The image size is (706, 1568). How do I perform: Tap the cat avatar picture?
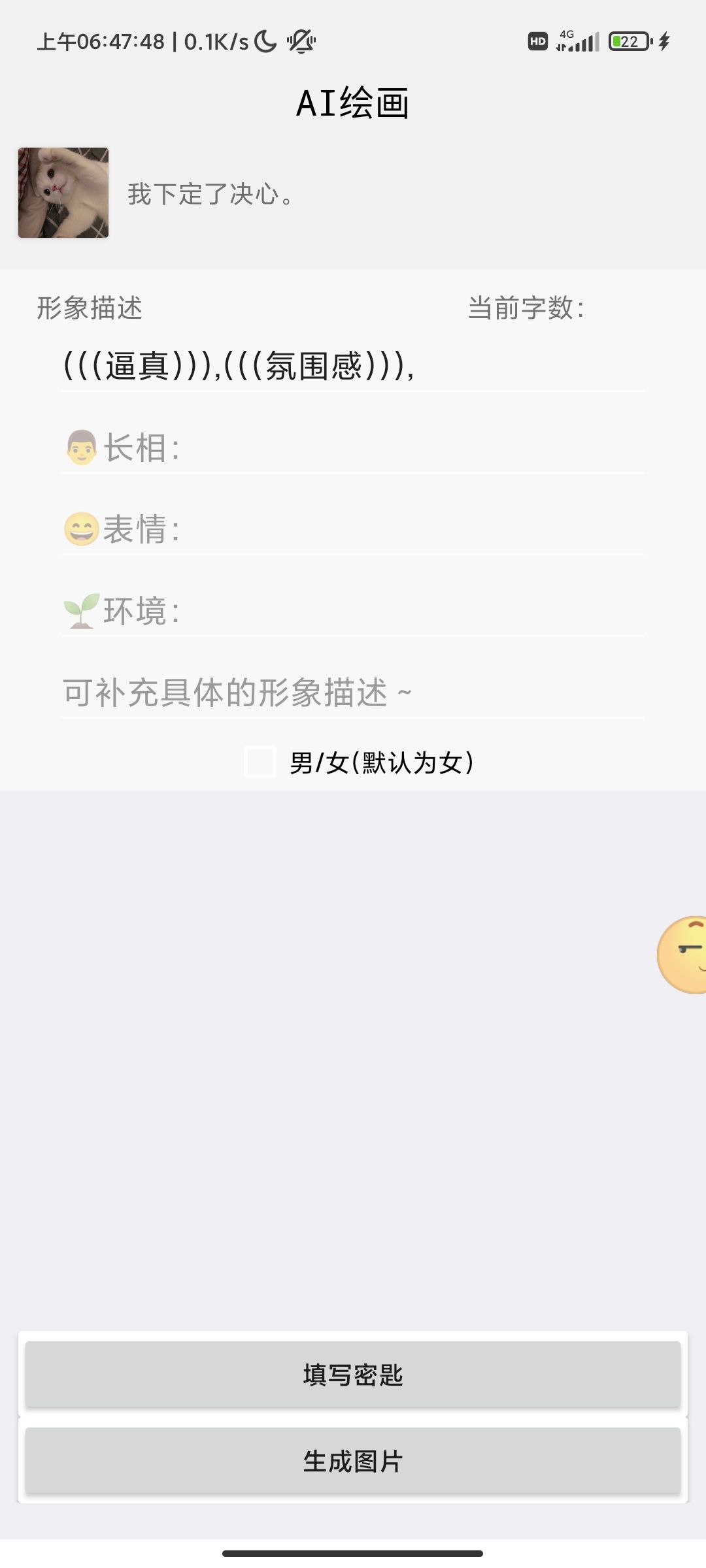click(x=63, y=193)
